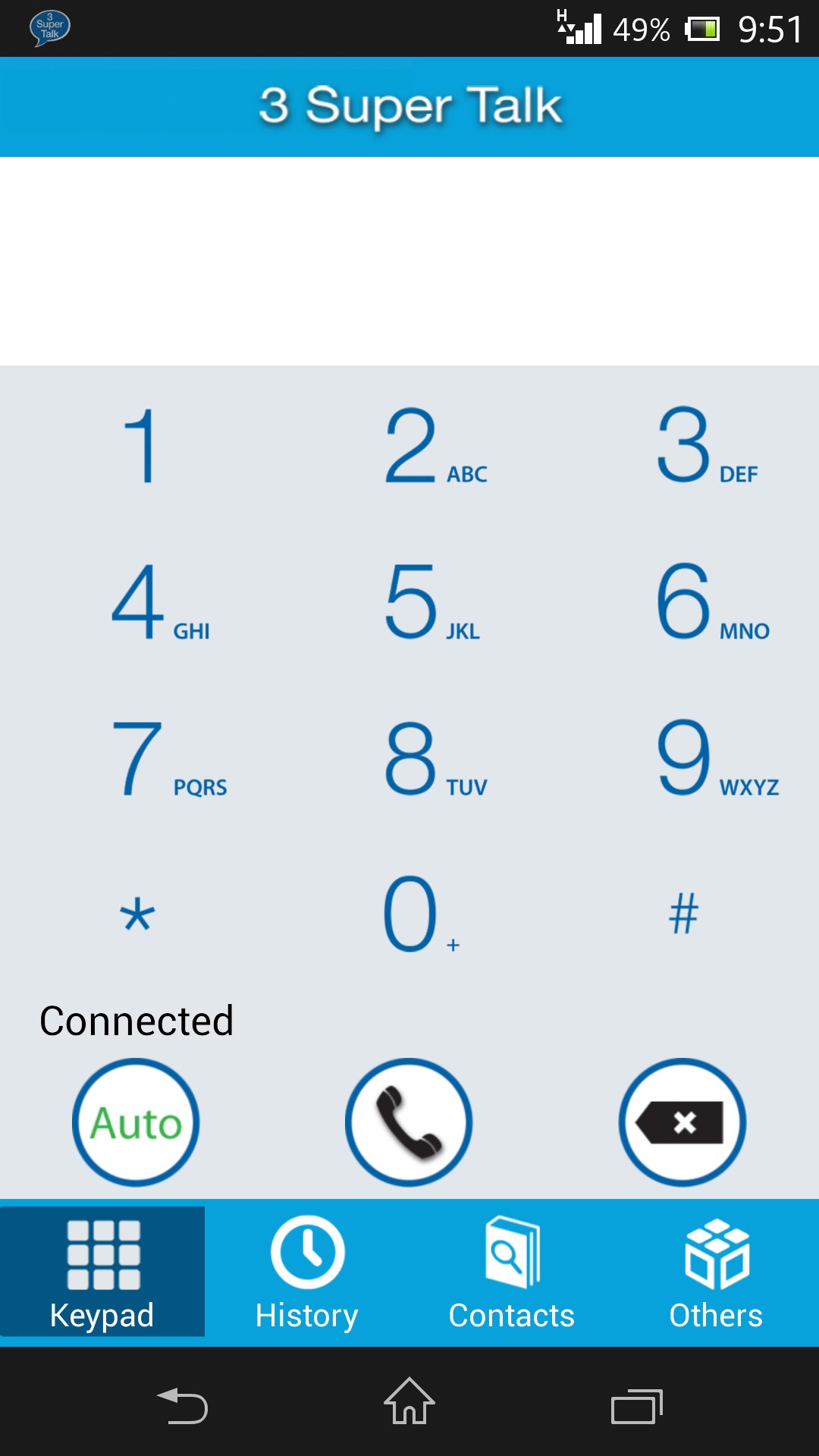This screenshot has height=1456, width=819.
Task: Tap the Auto button
Action: click(136, 1122)
